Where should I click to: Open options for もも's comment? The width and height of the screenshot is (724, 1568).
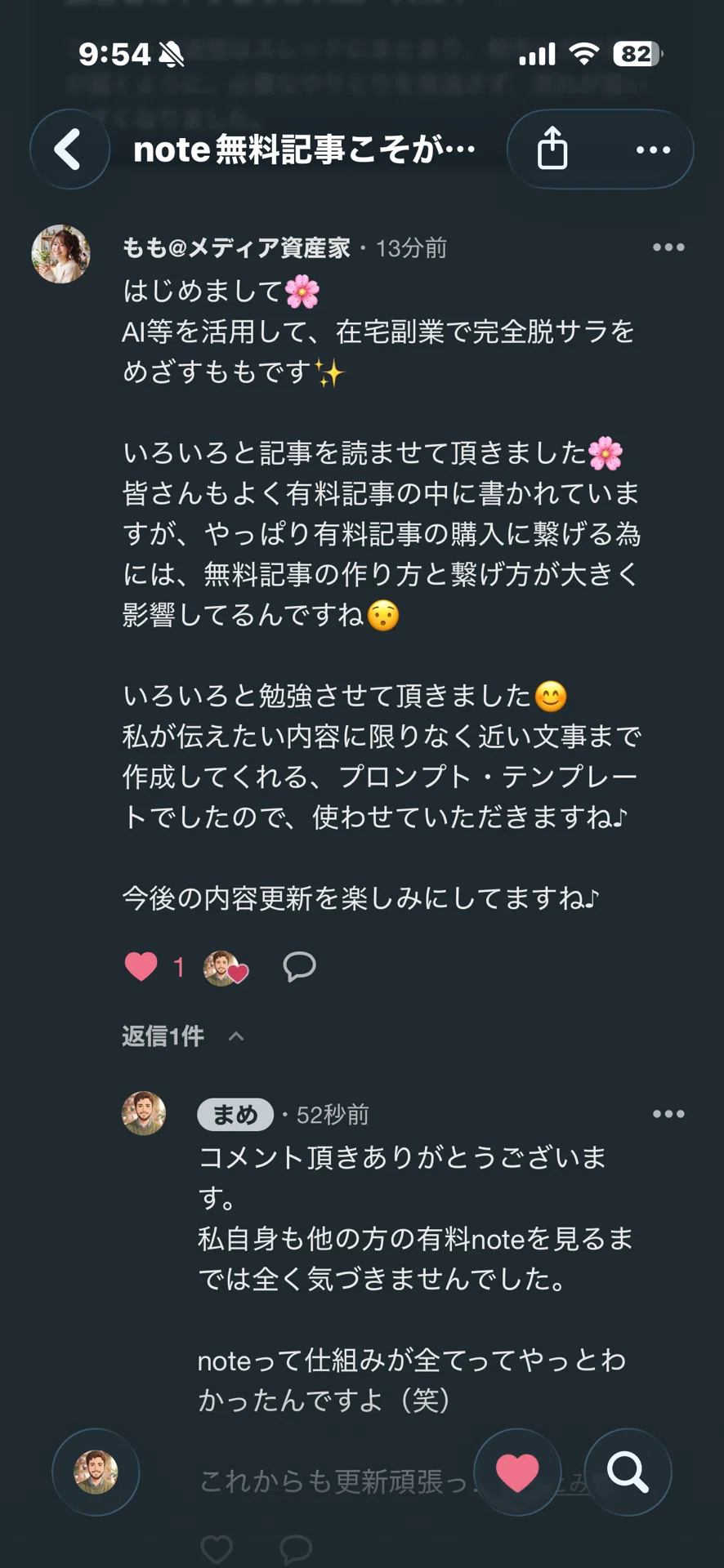pyautogui.click(x=668, y=247)
